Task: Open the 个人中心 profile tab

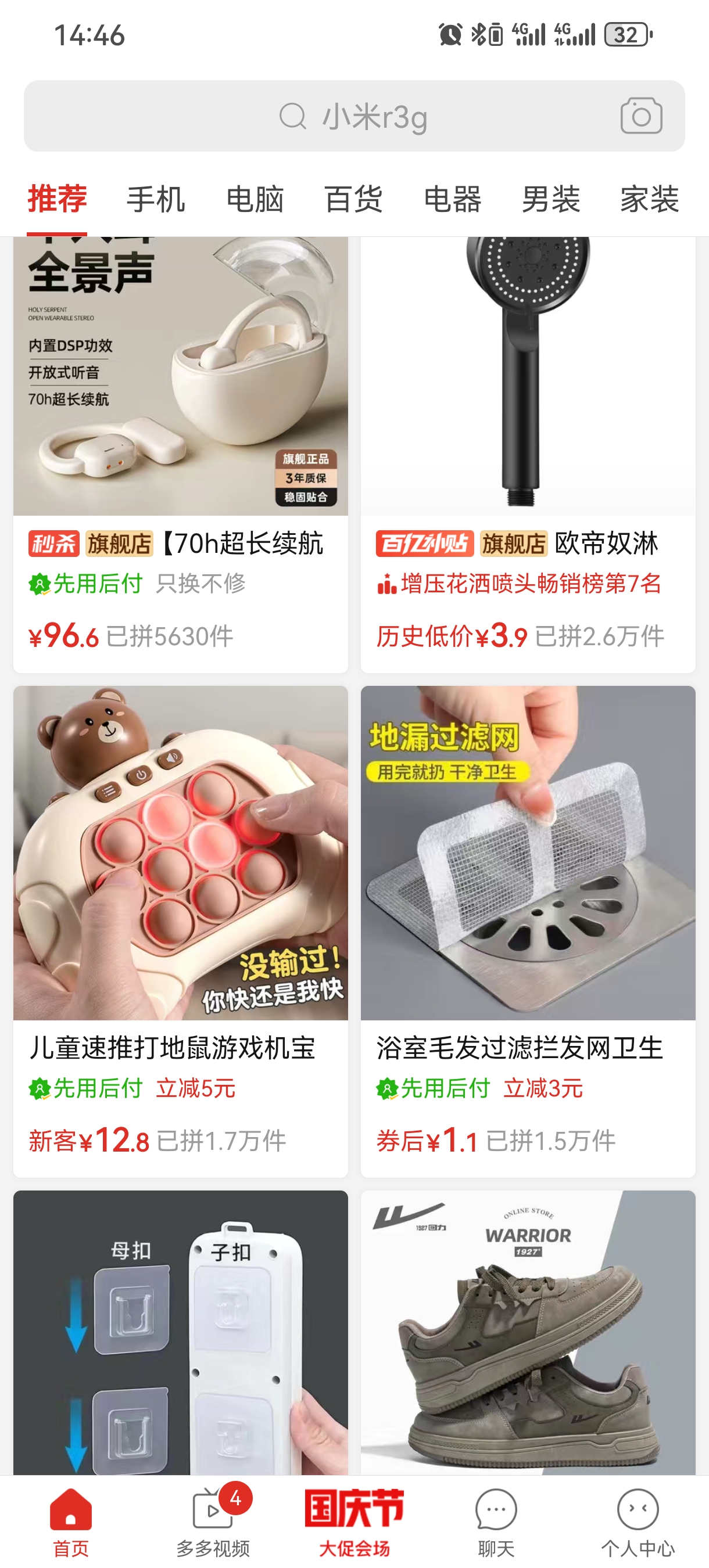Action: [x=638, y=1522]
